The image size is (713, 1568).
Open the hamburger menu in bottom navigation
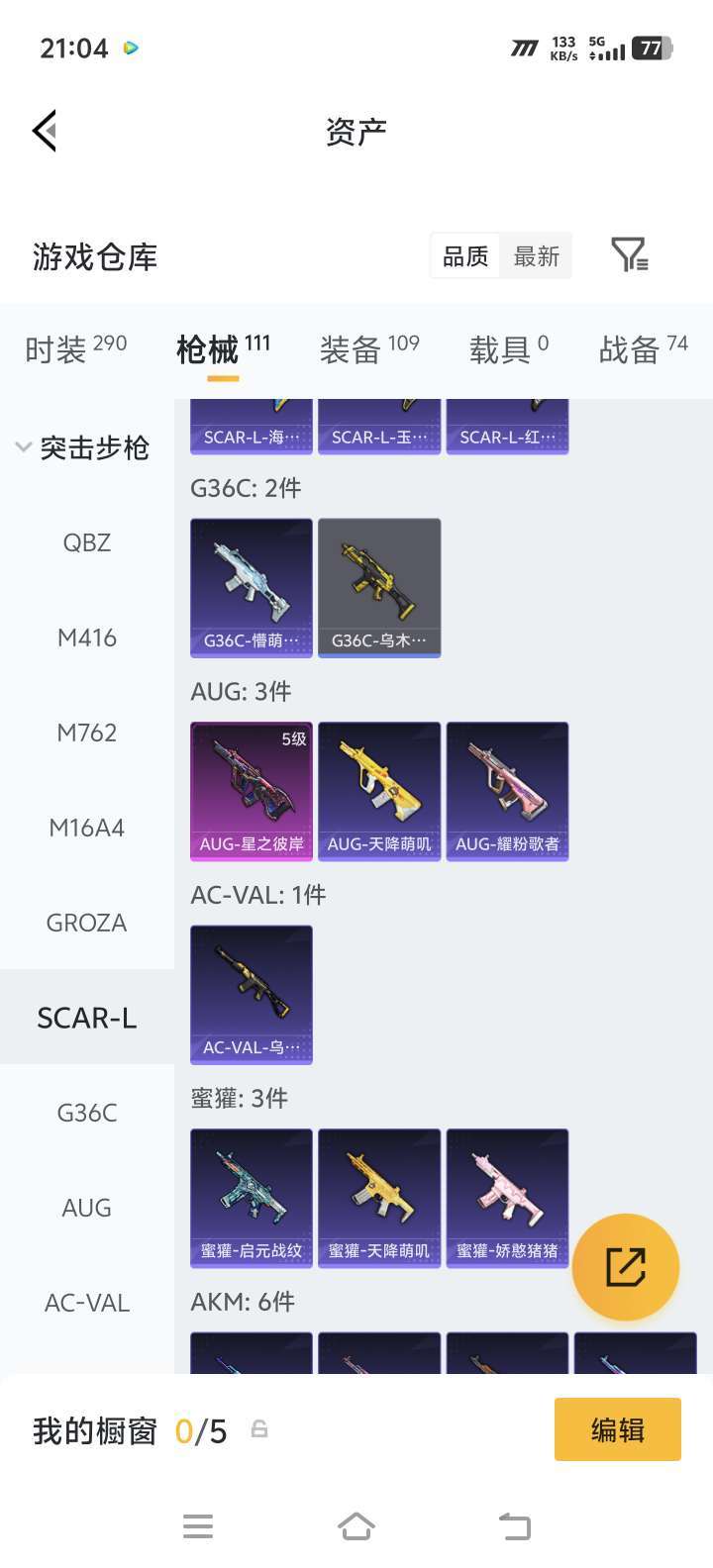(x=198, y=1526)
